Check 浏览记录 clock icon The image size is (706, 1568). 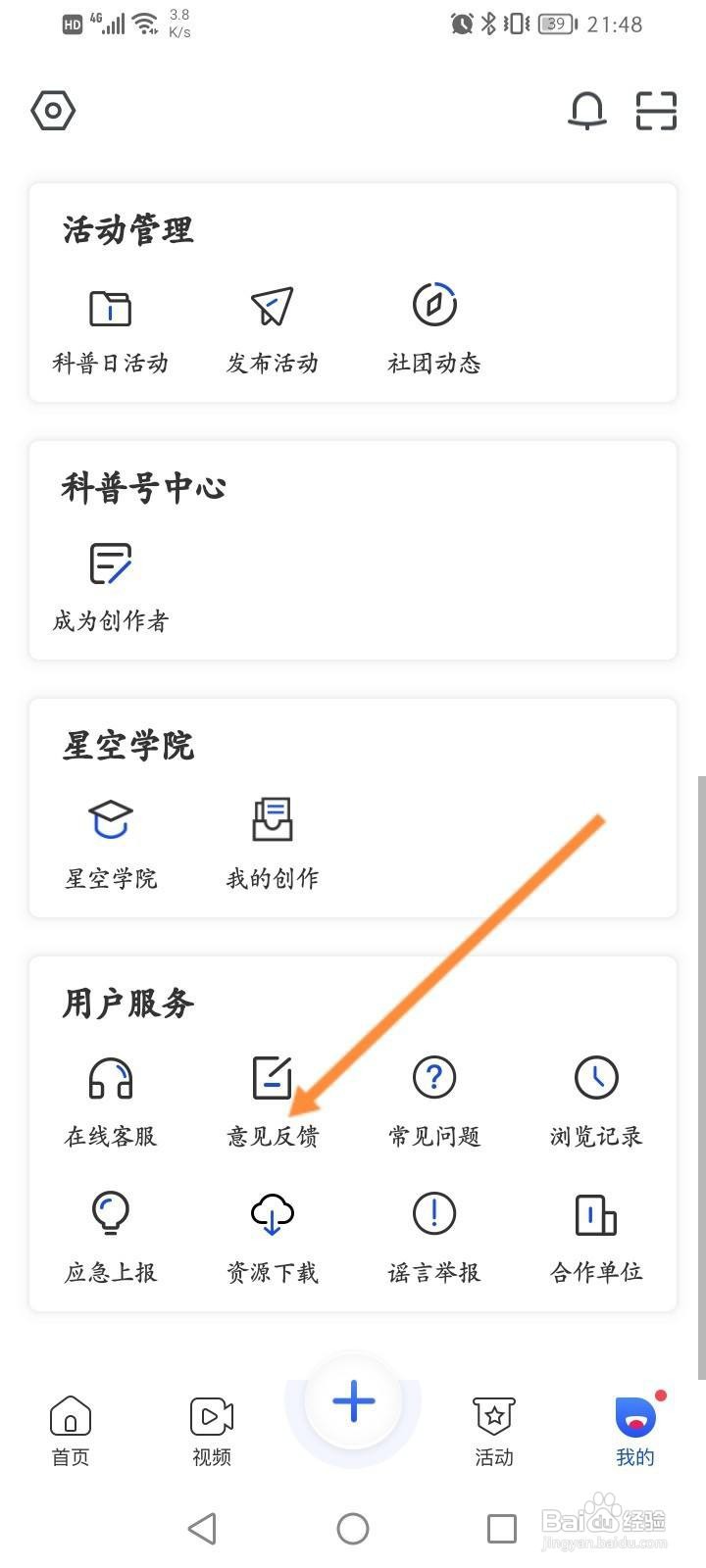pos(595,1078)
